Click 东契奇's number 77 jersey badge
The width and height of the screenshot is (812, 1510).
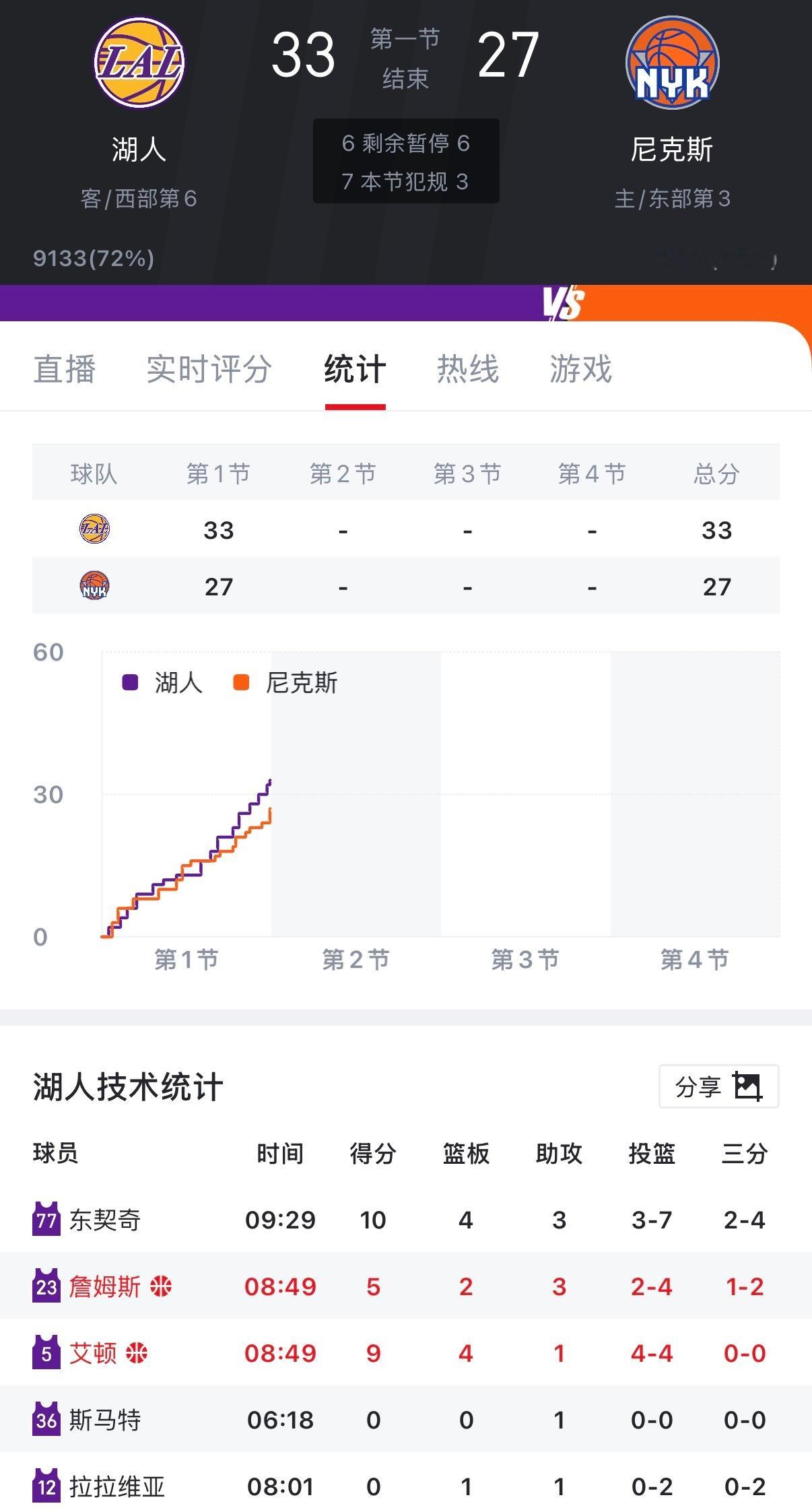coord(46,1219)
